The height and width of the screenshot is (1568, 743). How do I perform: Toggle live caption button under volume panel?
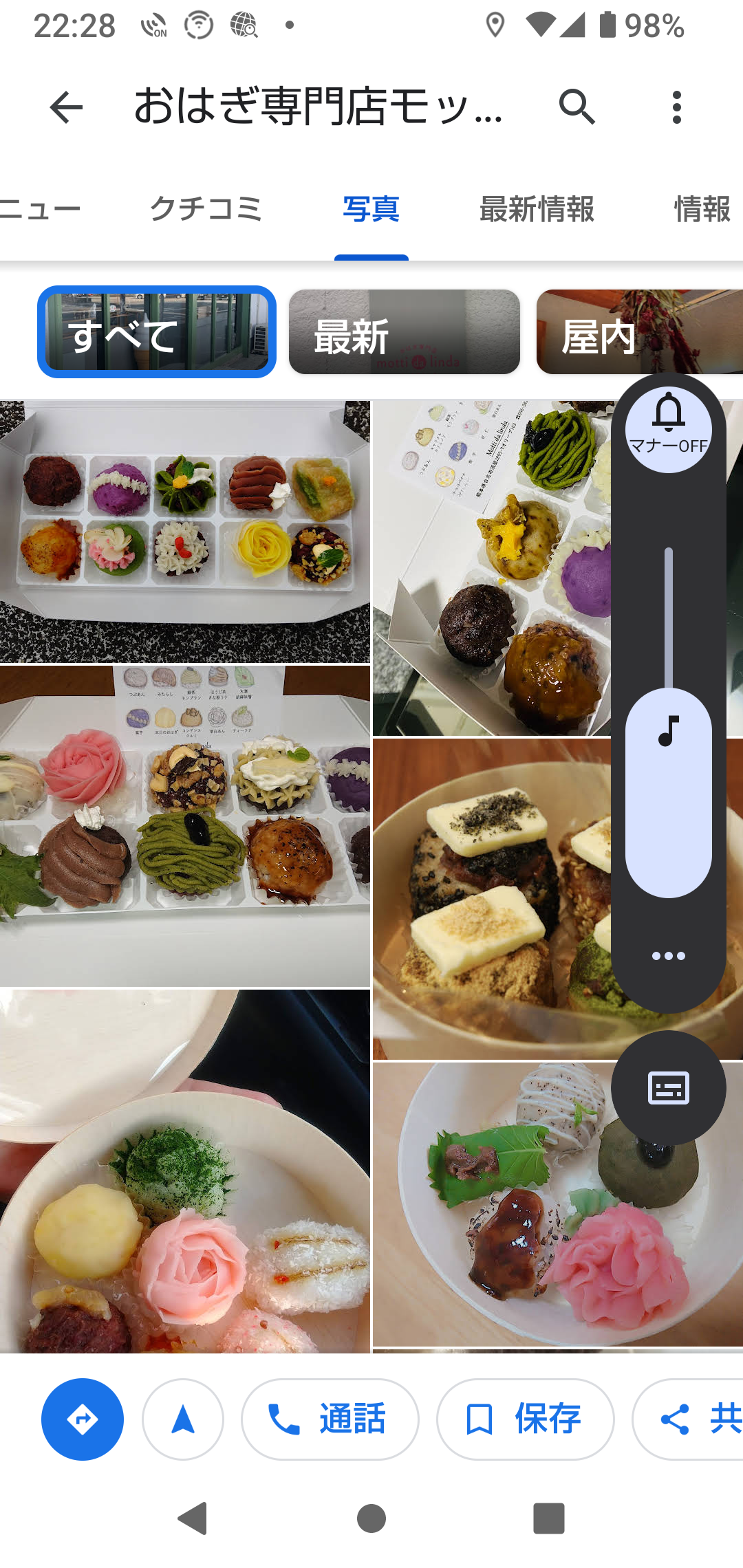pos(669,1089)
